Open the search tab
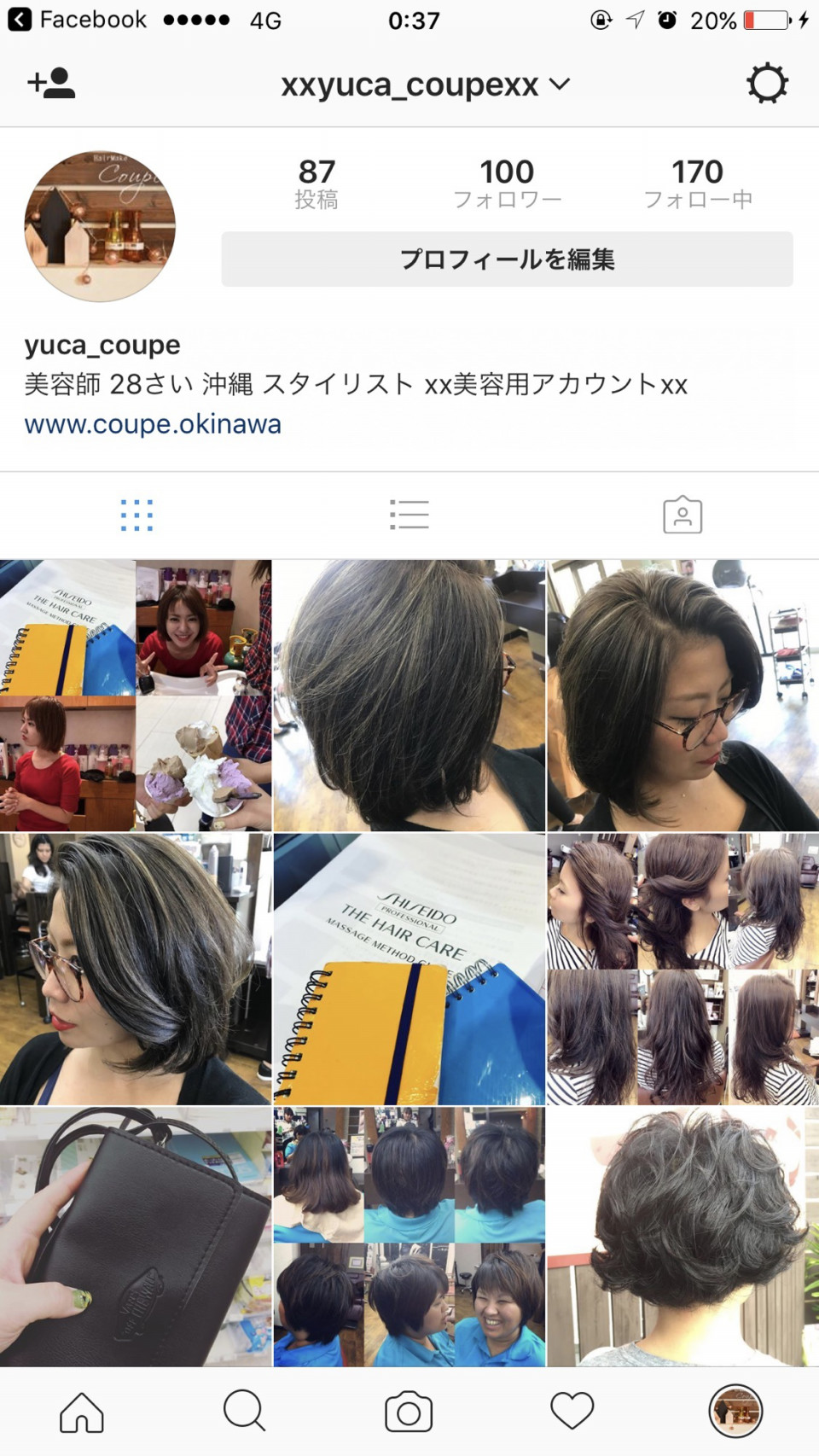Screen dimensions: 819x1456 pos(245,1412)
